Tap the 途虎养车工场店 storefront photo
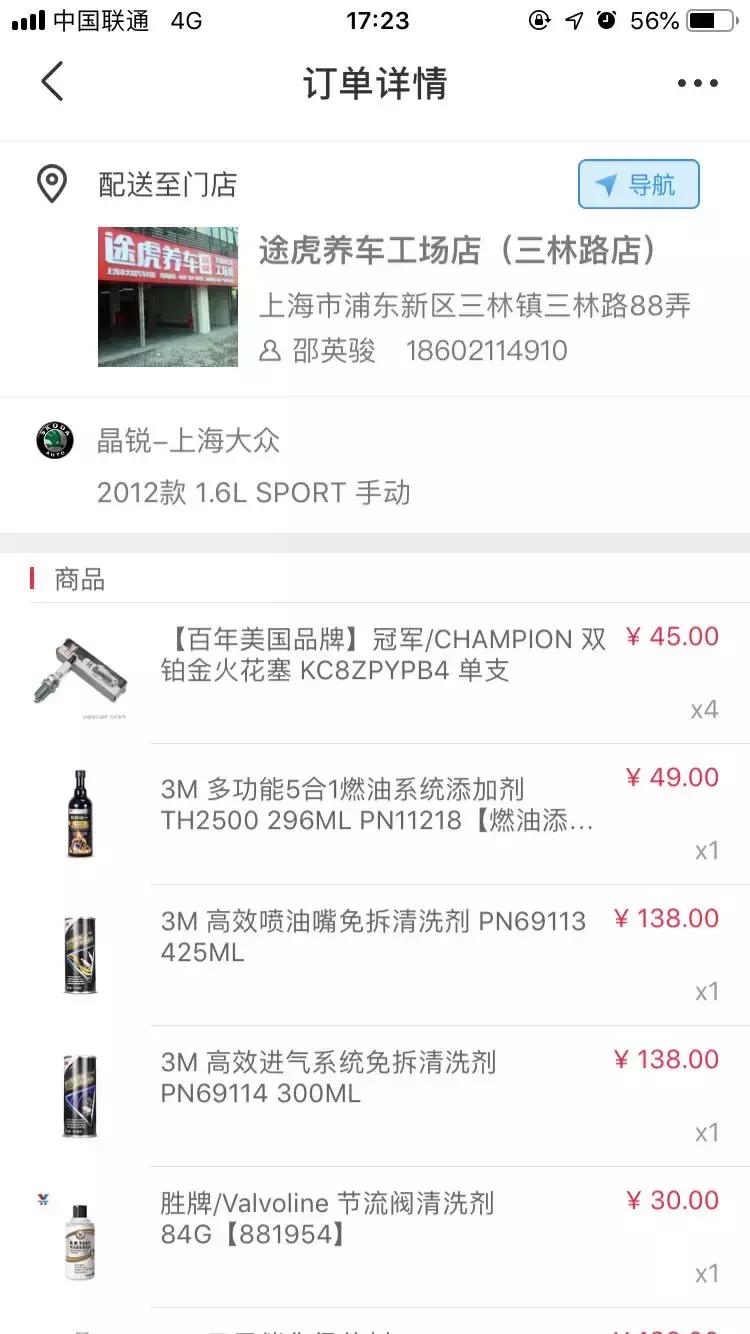The width and height of the screenshot is (750, 1334). 167,295
